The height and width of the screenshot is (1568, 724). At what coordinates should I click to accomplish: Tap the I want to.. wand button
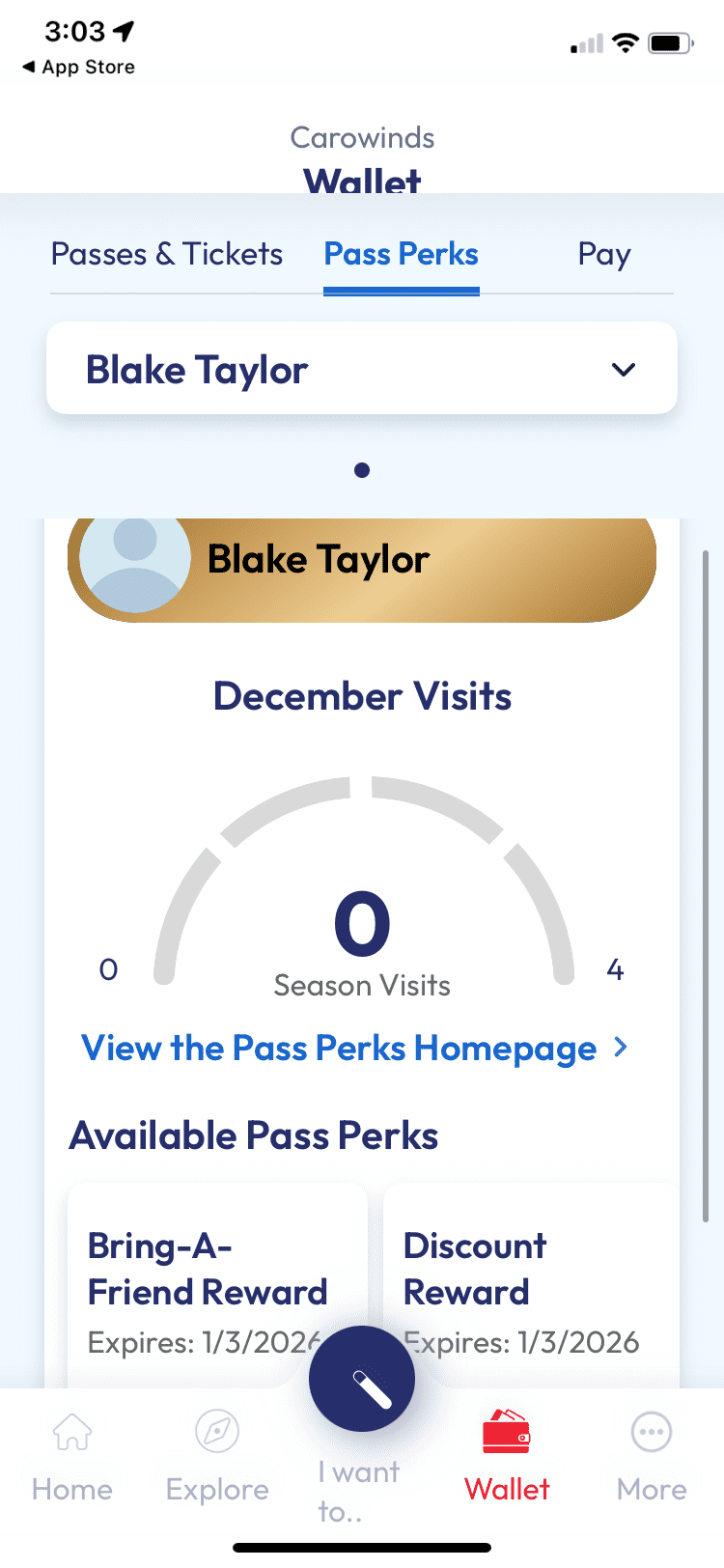click(362, 1379)
